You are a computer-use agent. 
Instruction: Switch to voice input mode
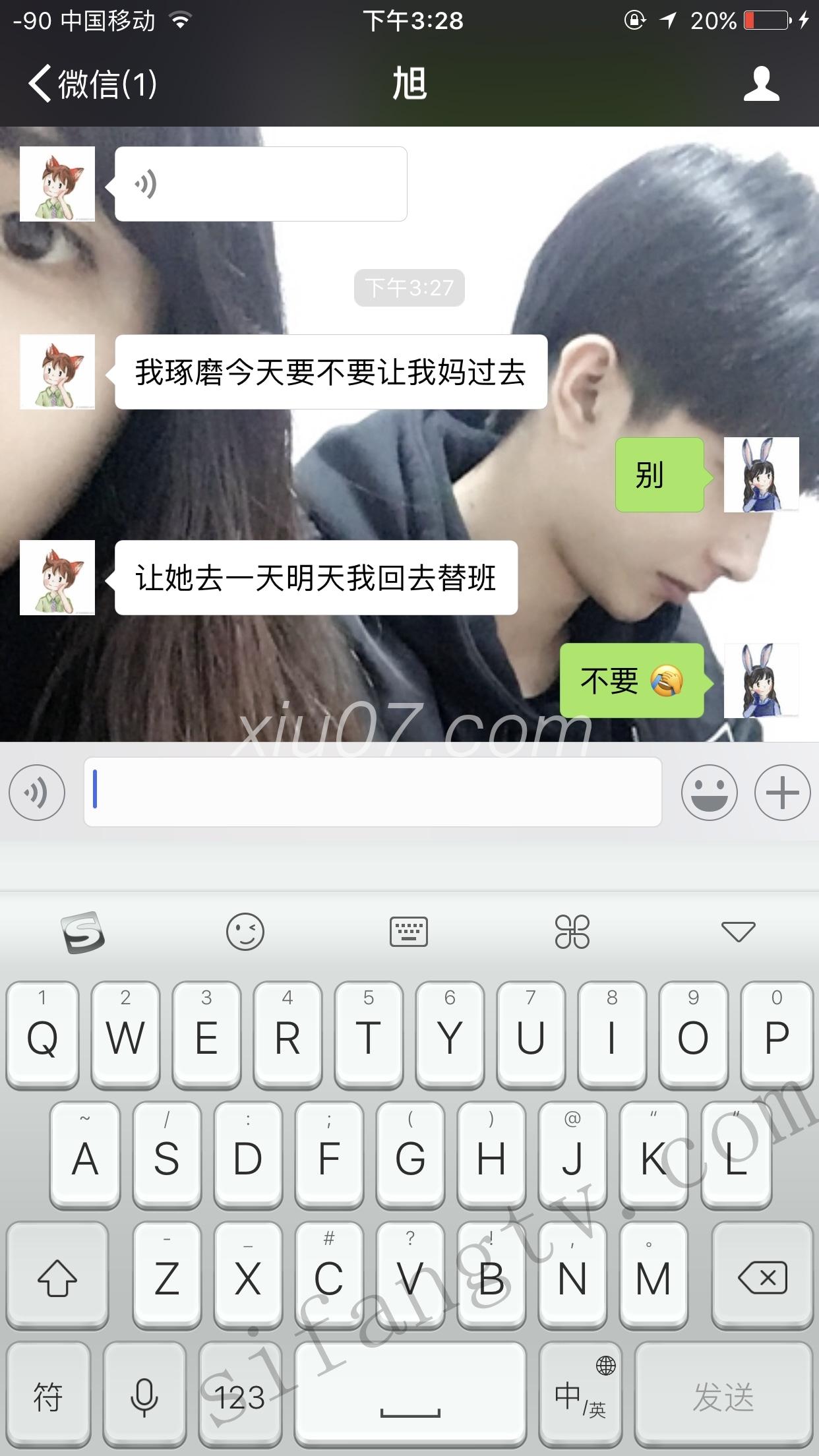37,793
